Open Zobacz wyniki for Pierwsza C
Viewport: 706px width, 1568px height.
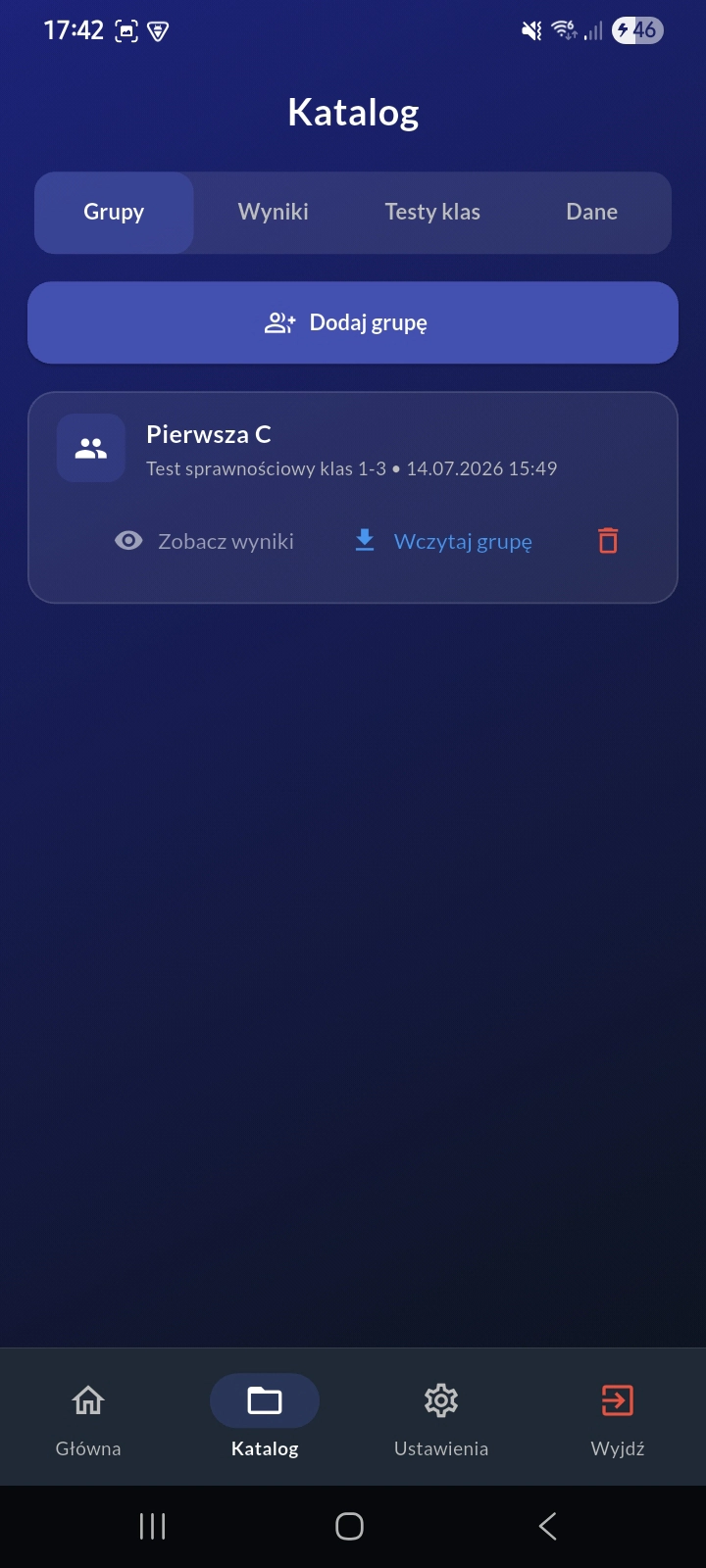[204, 541]
